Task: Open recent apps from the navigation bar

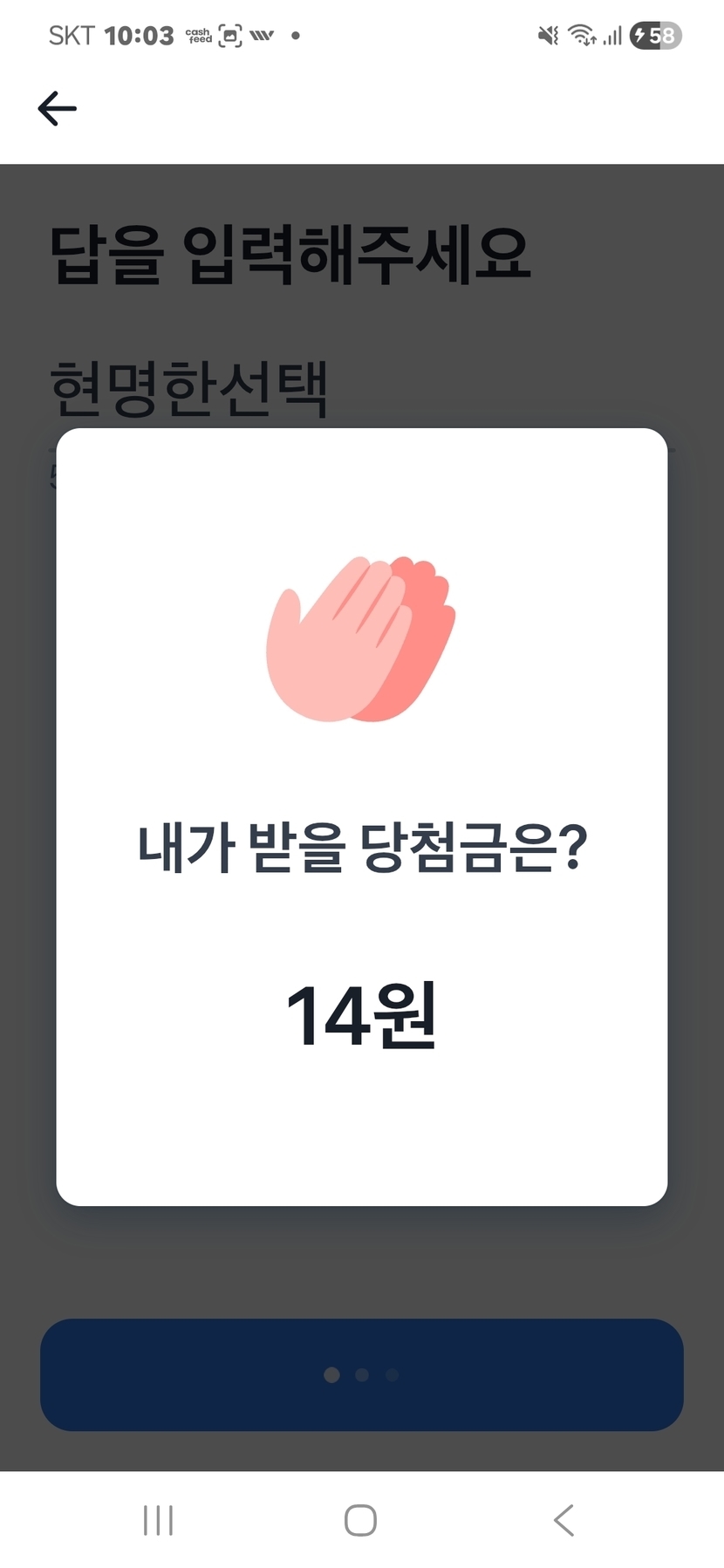Action: tap(158, 1520)
